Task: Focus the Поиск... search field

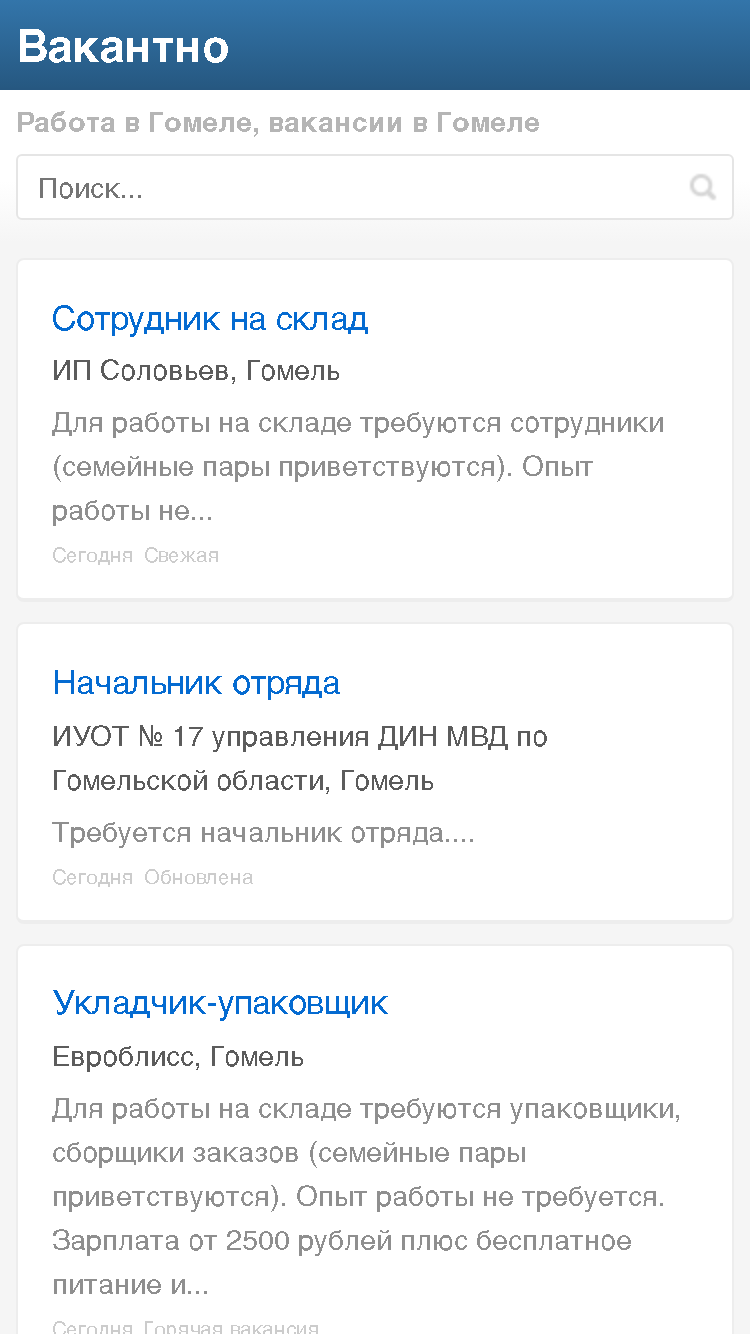Action: (x=375, y=187)
